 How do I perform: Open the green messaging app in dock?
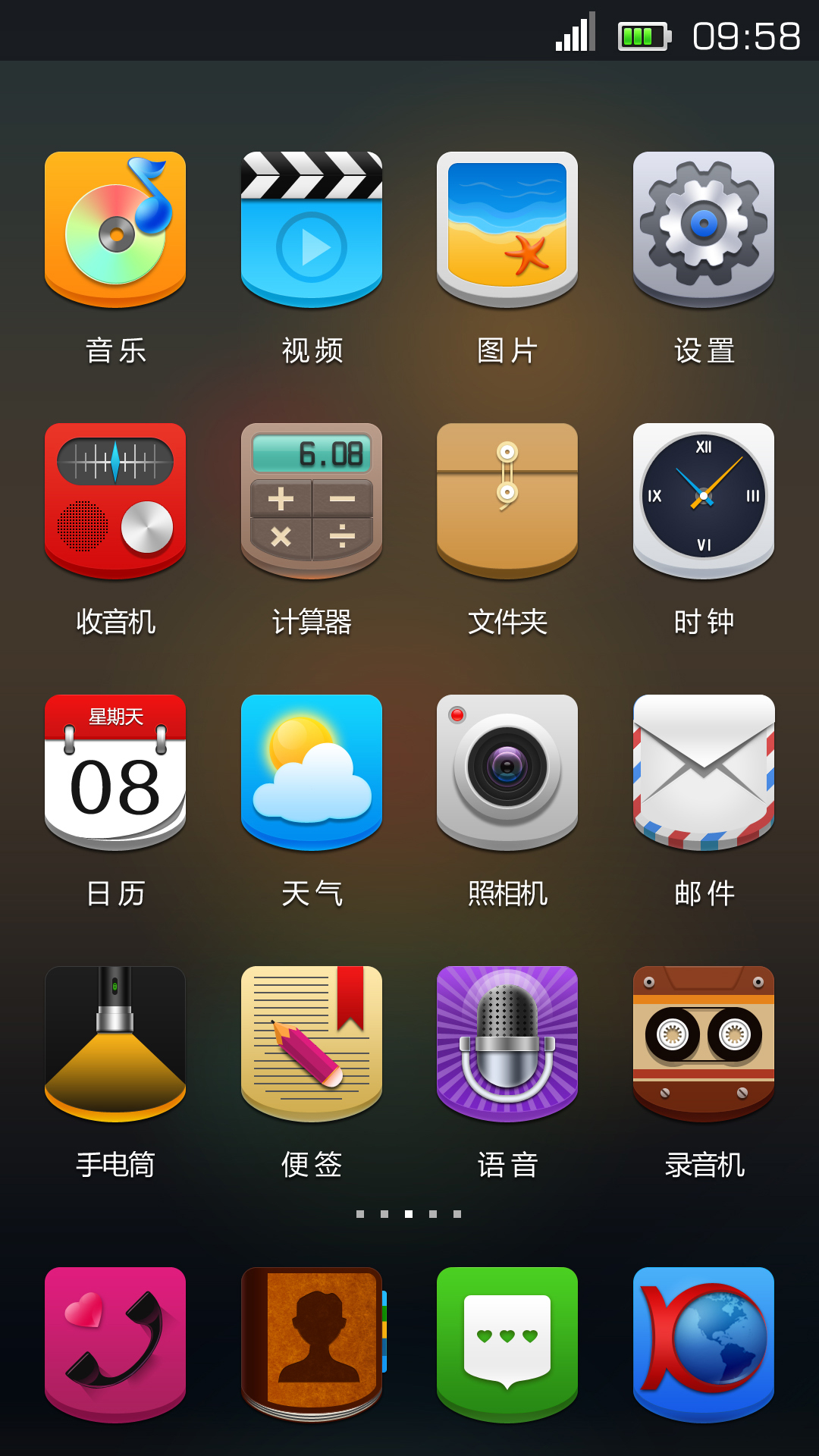pyautogui.click(x=507, y=1344)
